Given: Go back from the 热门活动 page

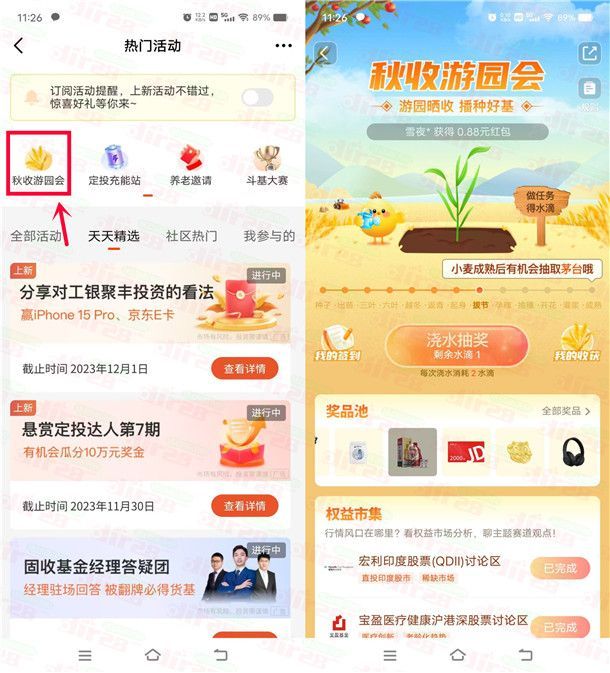Looking at the screenshot, I should (19, 46).
